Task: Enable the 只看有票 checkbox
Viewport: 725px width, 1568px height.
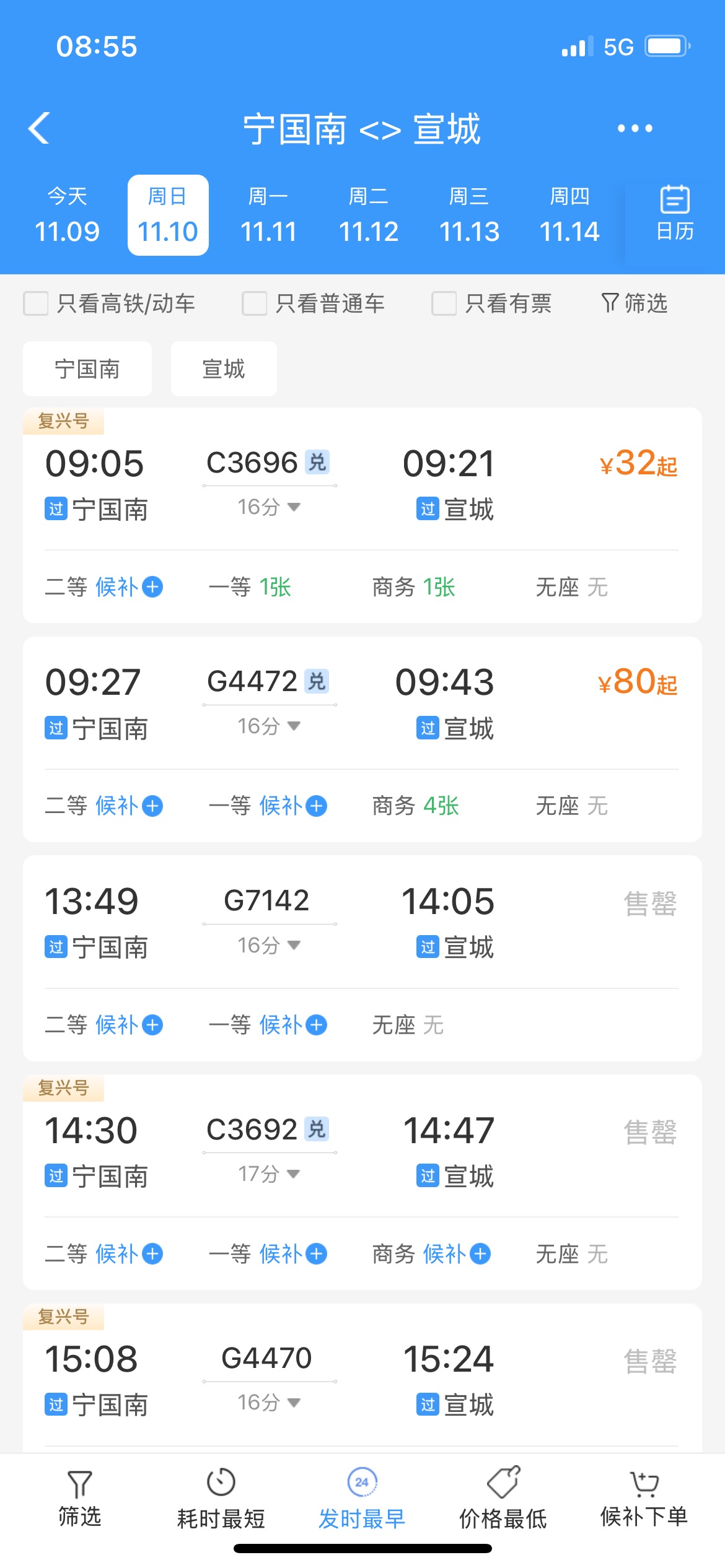Action: coord(444,303)
